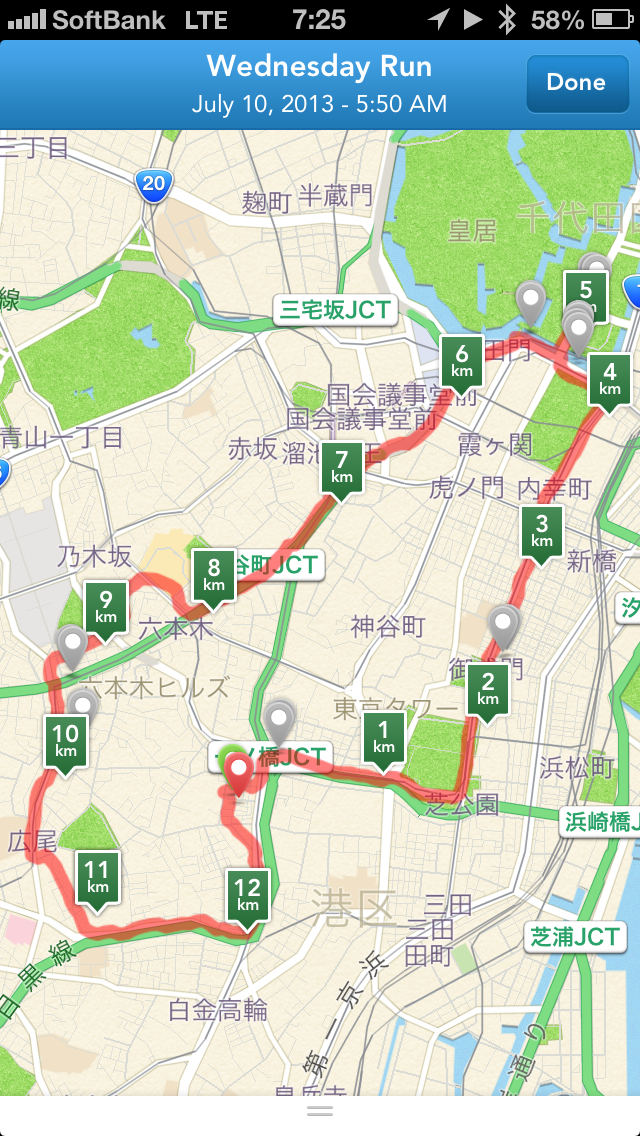The height and width of the screenshot is (1136, 640).
Task: Select the 11 km marker
Action: click(97, 878)
